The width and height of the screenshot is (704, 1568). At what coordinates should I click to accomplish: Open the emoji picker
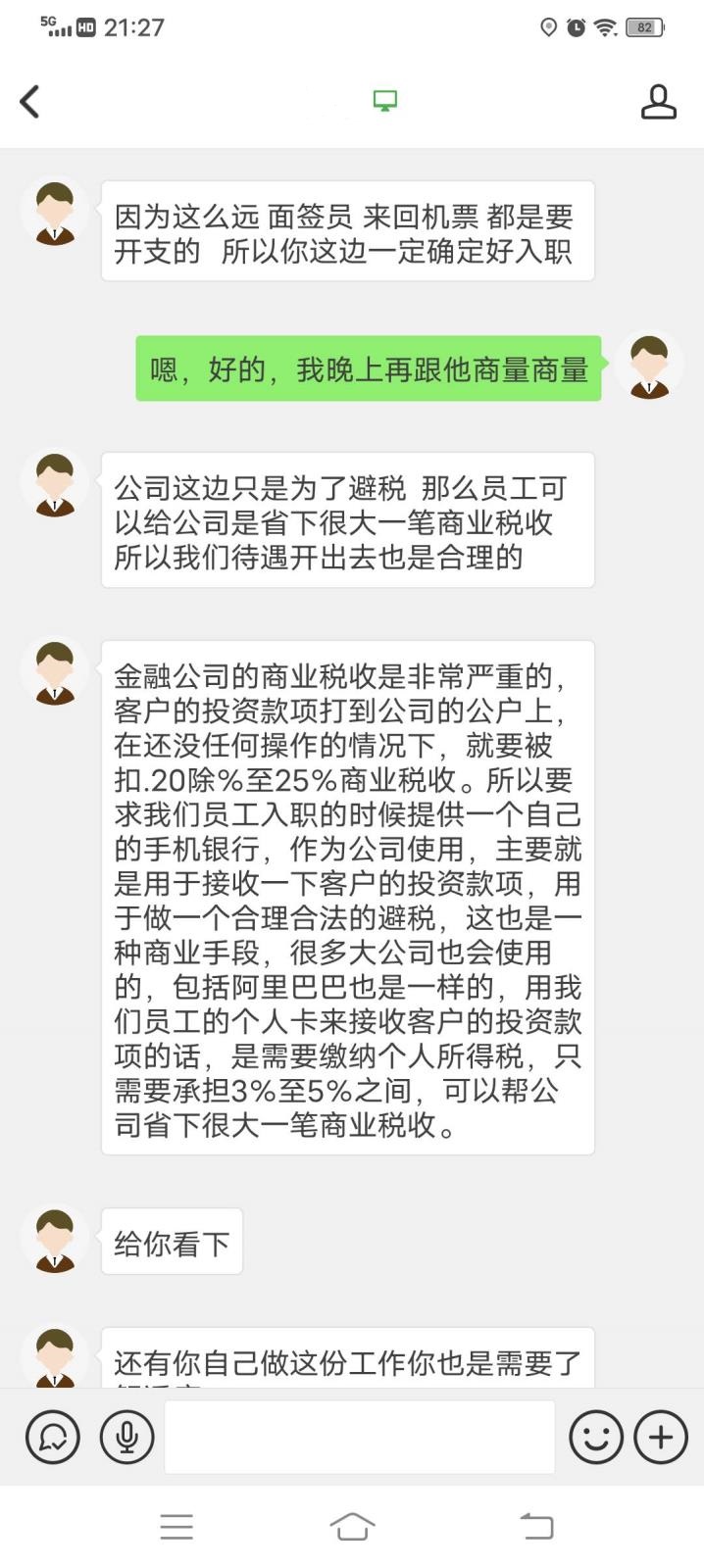point(595,1437)
